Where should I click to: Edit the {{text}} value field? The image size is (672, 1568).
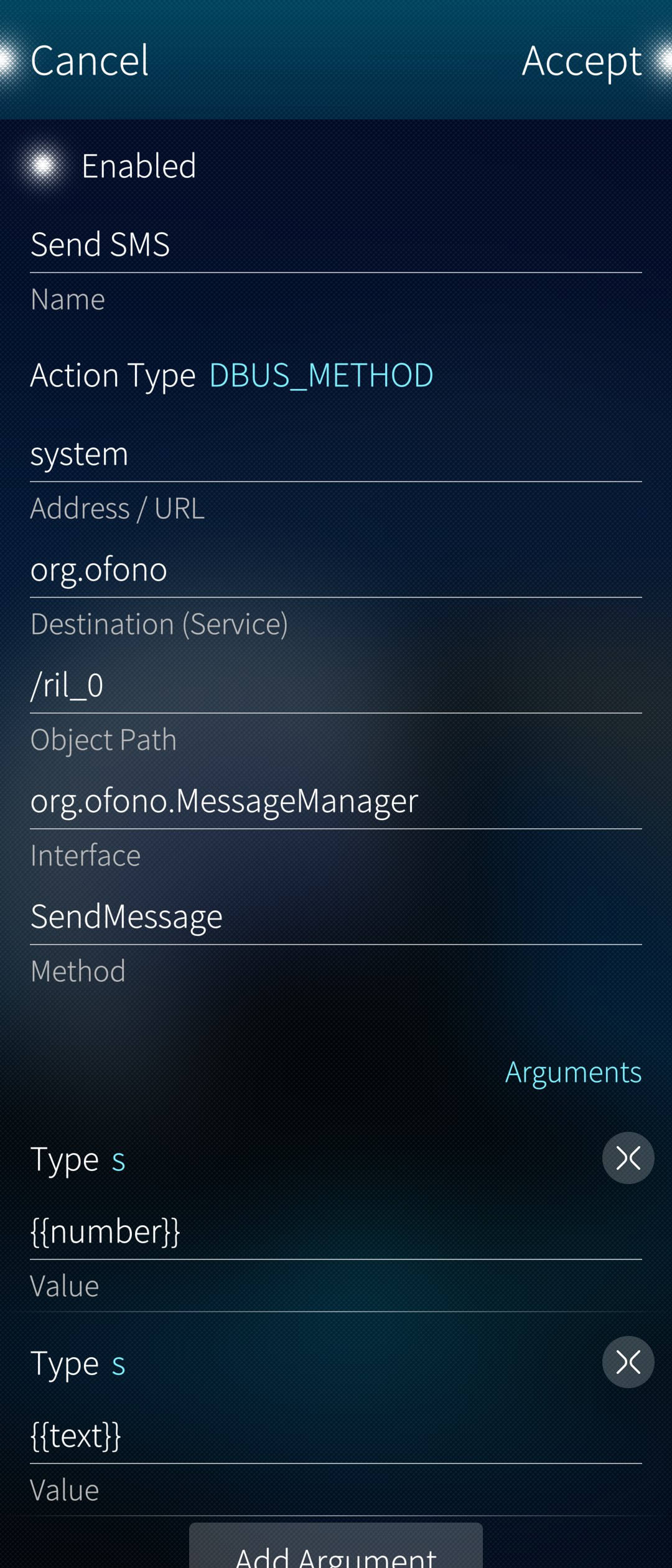pos(336,1435)
